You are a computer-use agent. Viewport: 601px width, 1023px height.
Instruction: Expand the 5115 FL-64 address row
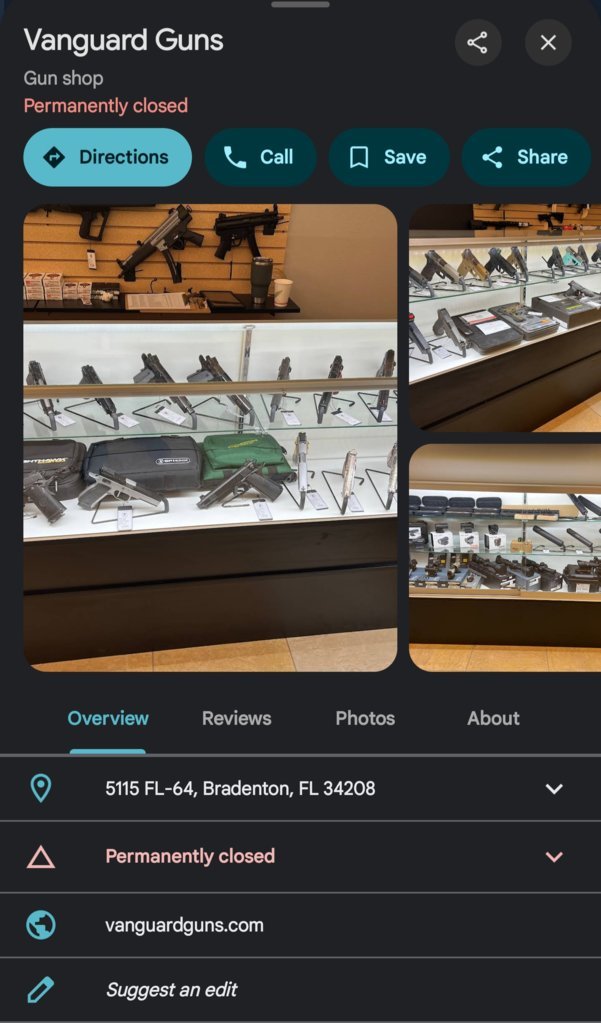[553, 789]
